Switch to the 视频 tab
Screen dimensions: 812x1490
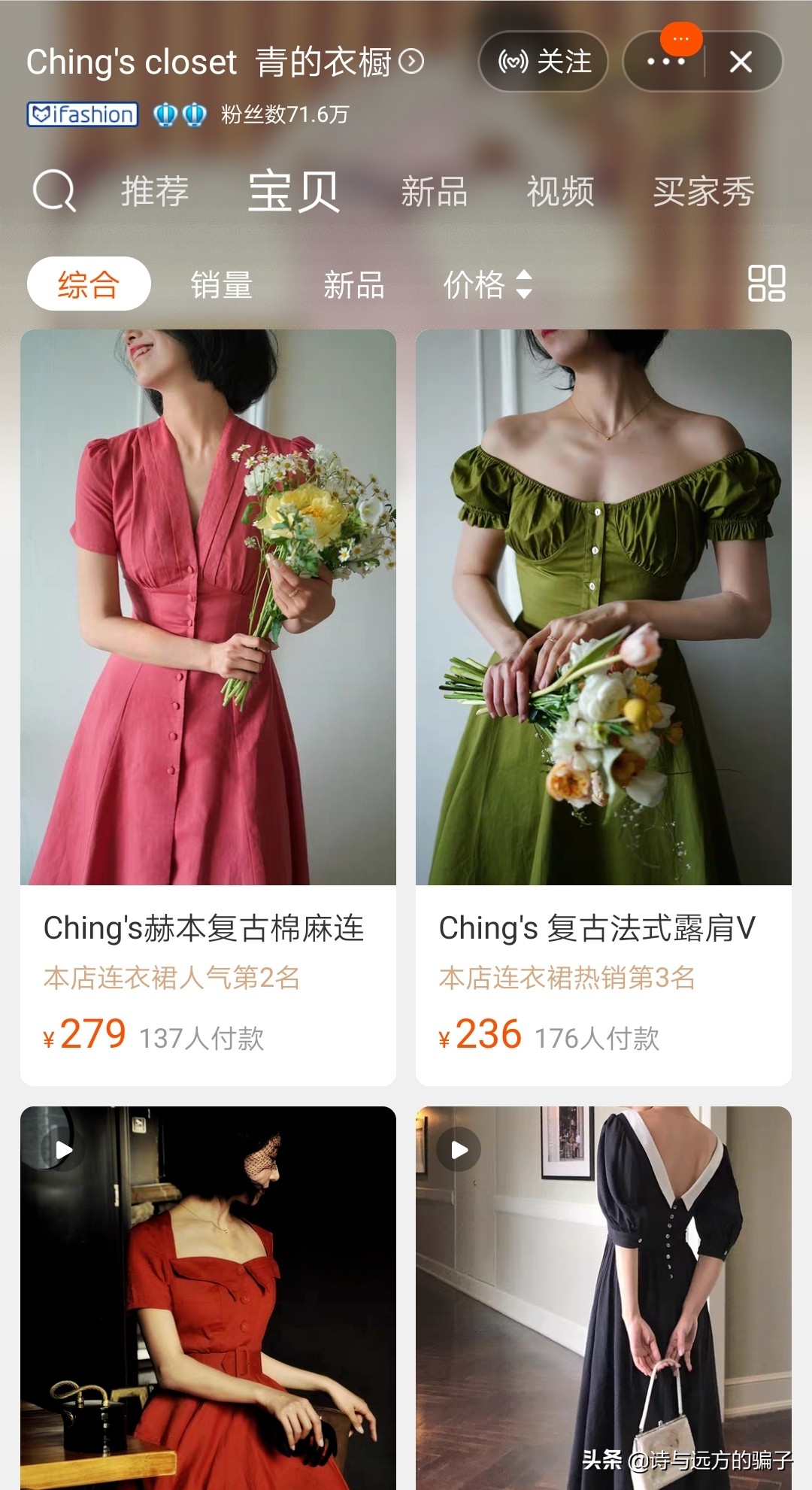561,192
